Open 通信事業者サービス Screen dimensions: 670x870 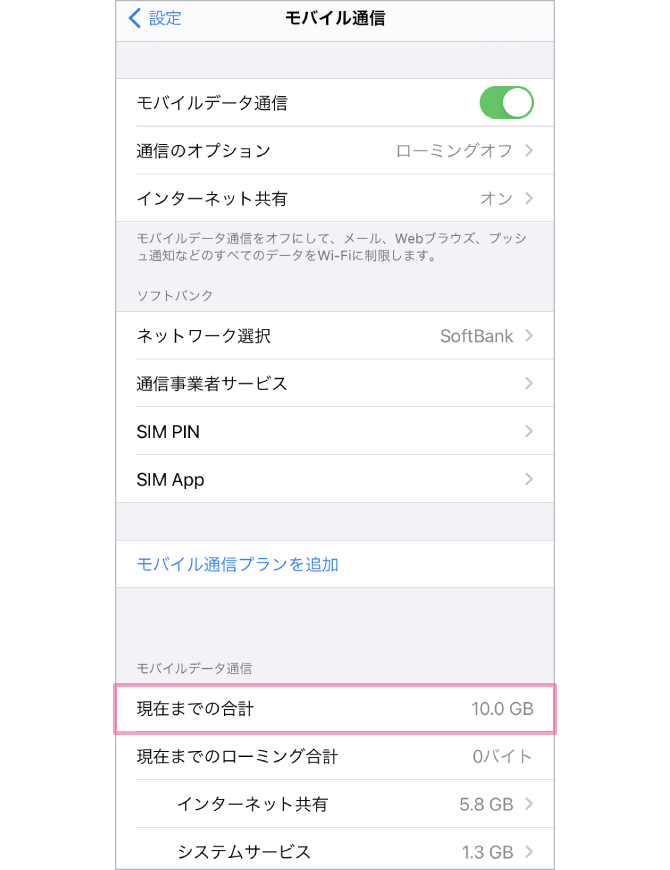pos(334,384)
